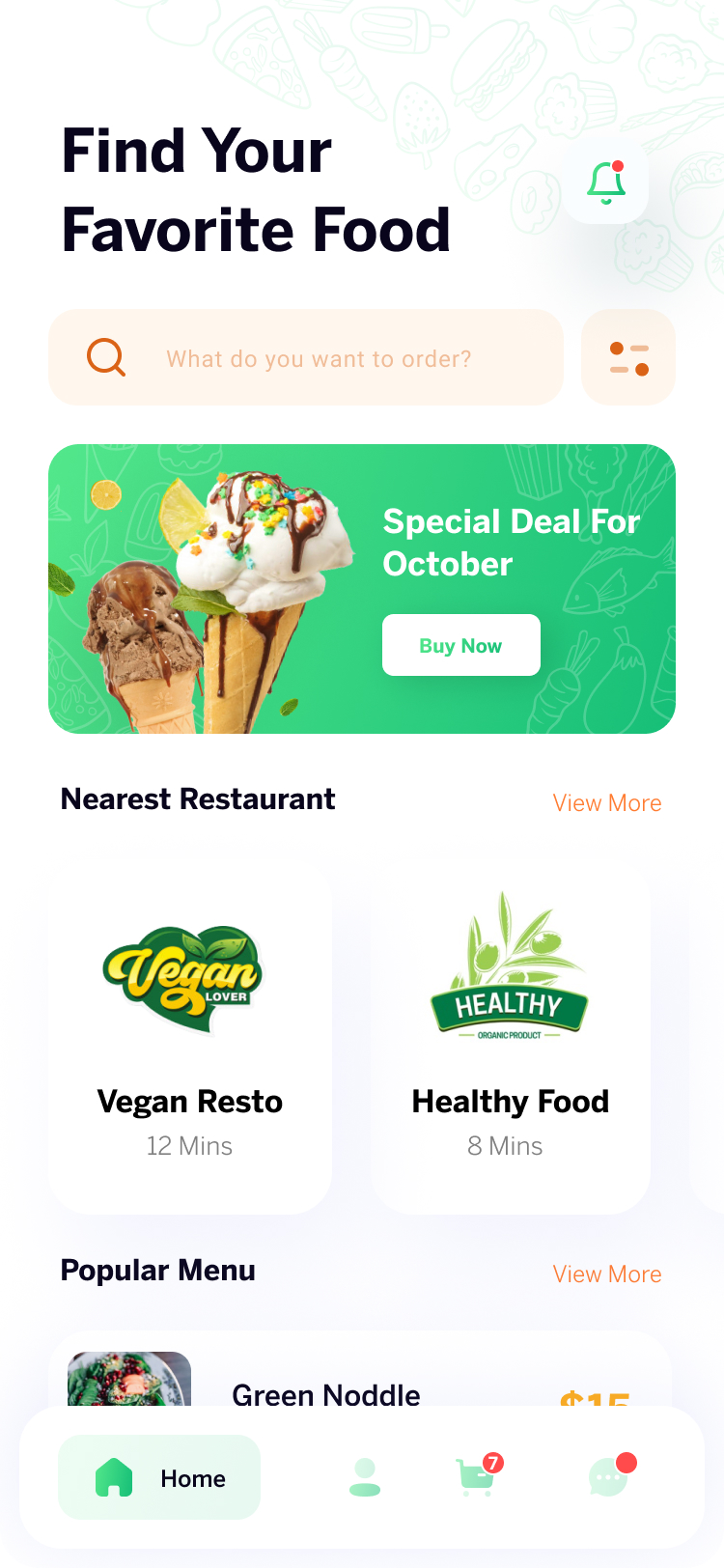The height and width of the screenshot is (1568, 724).
Task: Click View More next to Nearest Restaurant
Action: coord(606,802)
